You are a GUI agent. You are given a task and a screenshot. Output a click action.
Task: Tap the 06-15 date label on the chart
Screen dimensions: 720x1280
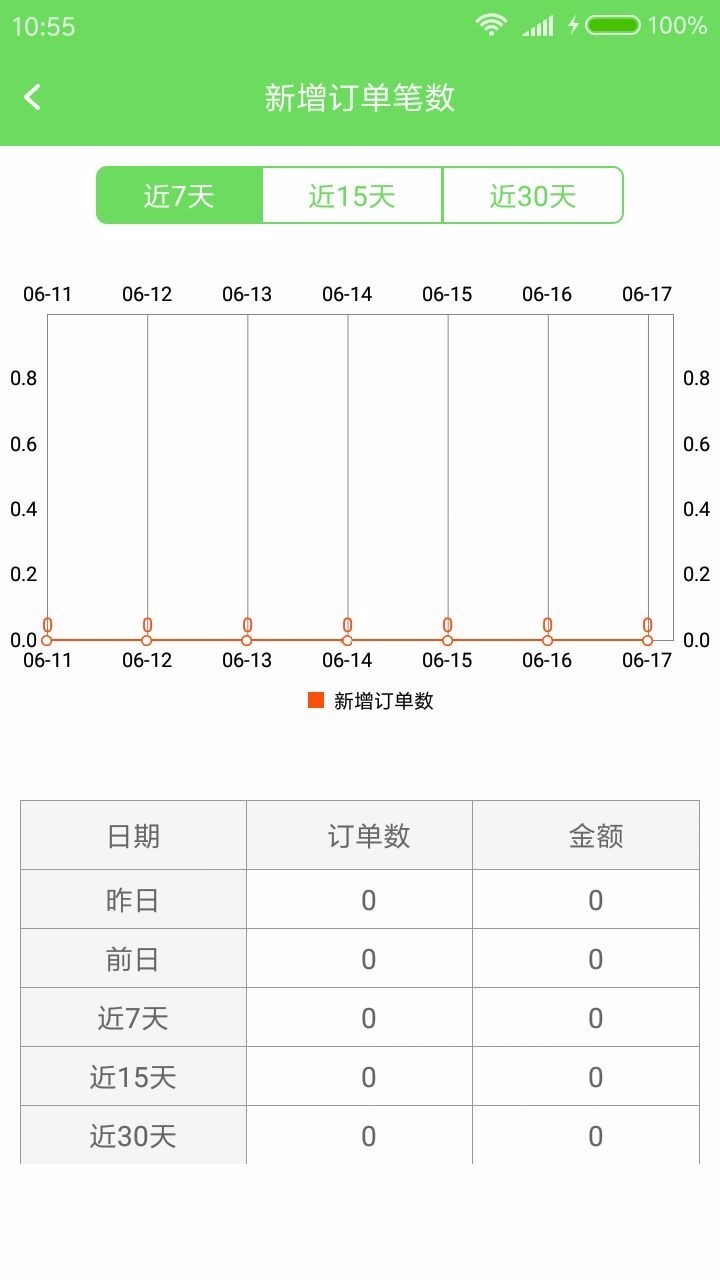tap(446, 660)
